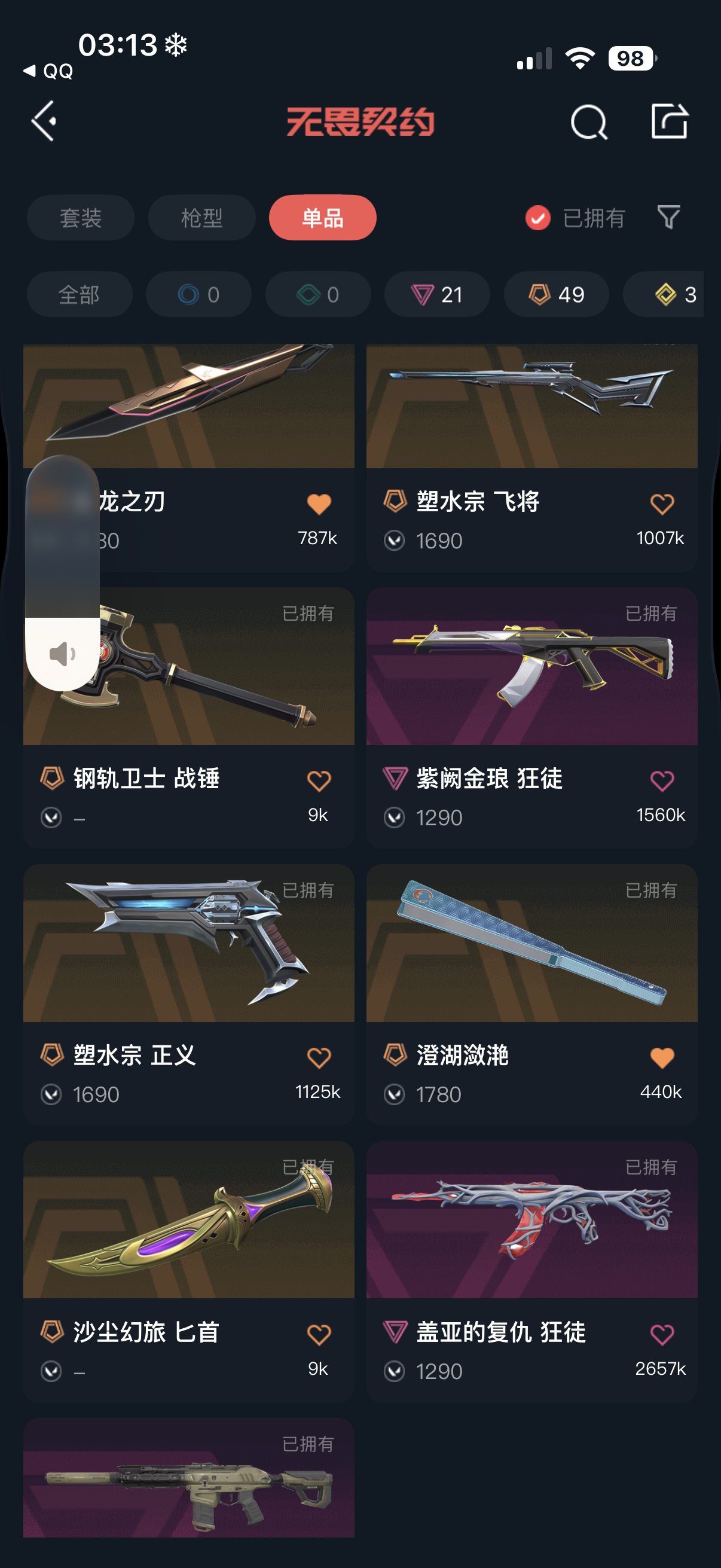Like the 紫阙金琅 狂徒 skin
Screen dimensions: 721x1568
662,781
